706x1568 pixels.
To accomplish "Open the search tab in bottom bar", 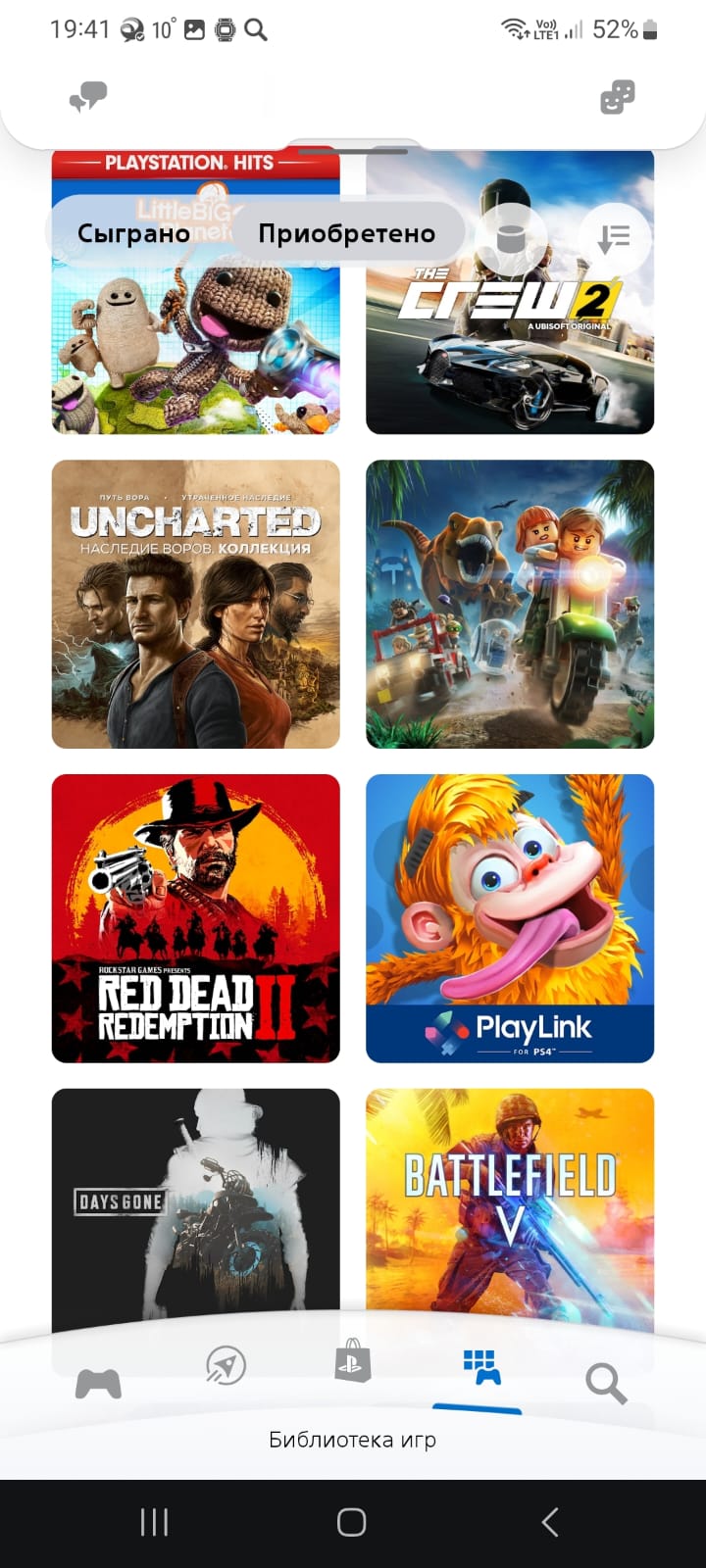I will point(605,1384).
